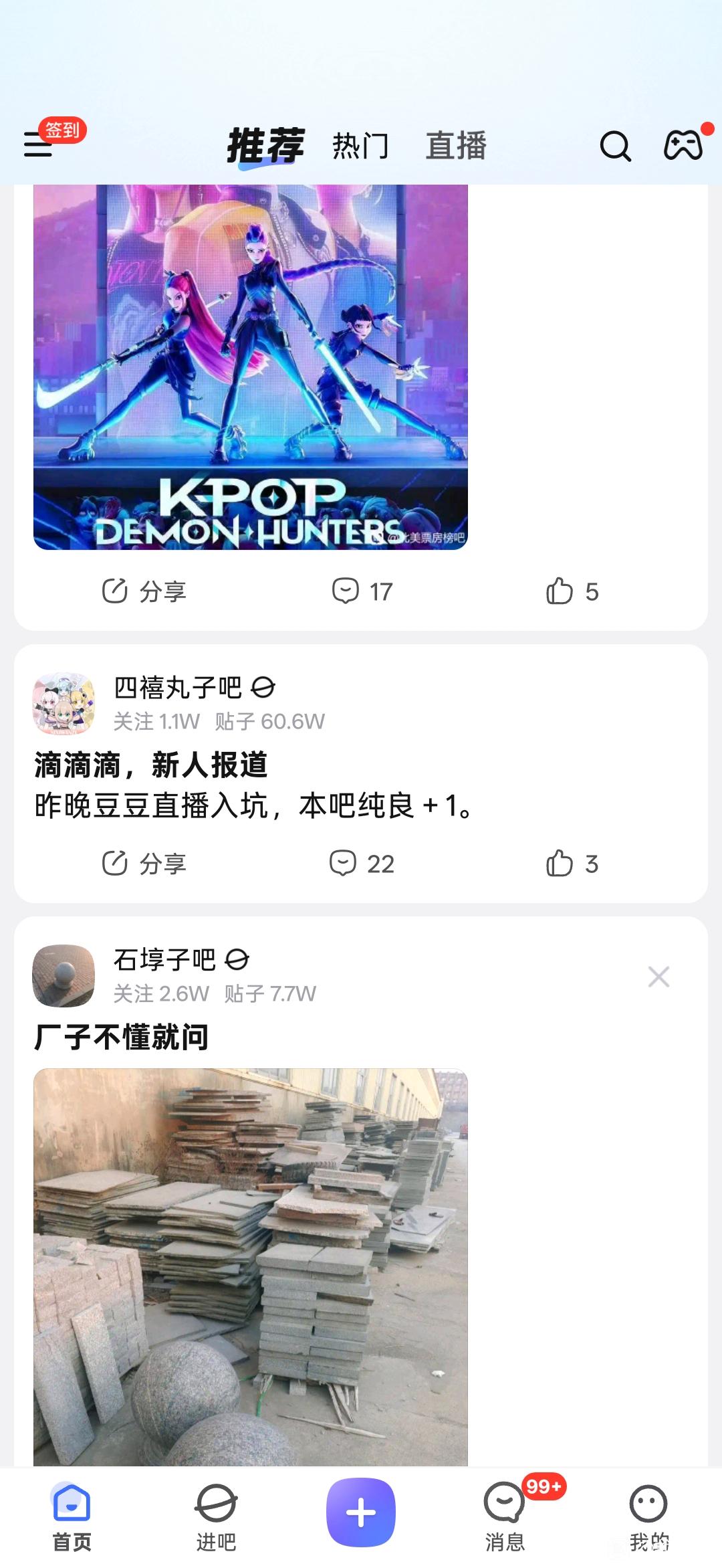Open the 17 comments on KPOP post
722x1568 pixels.
click(362, 591)
